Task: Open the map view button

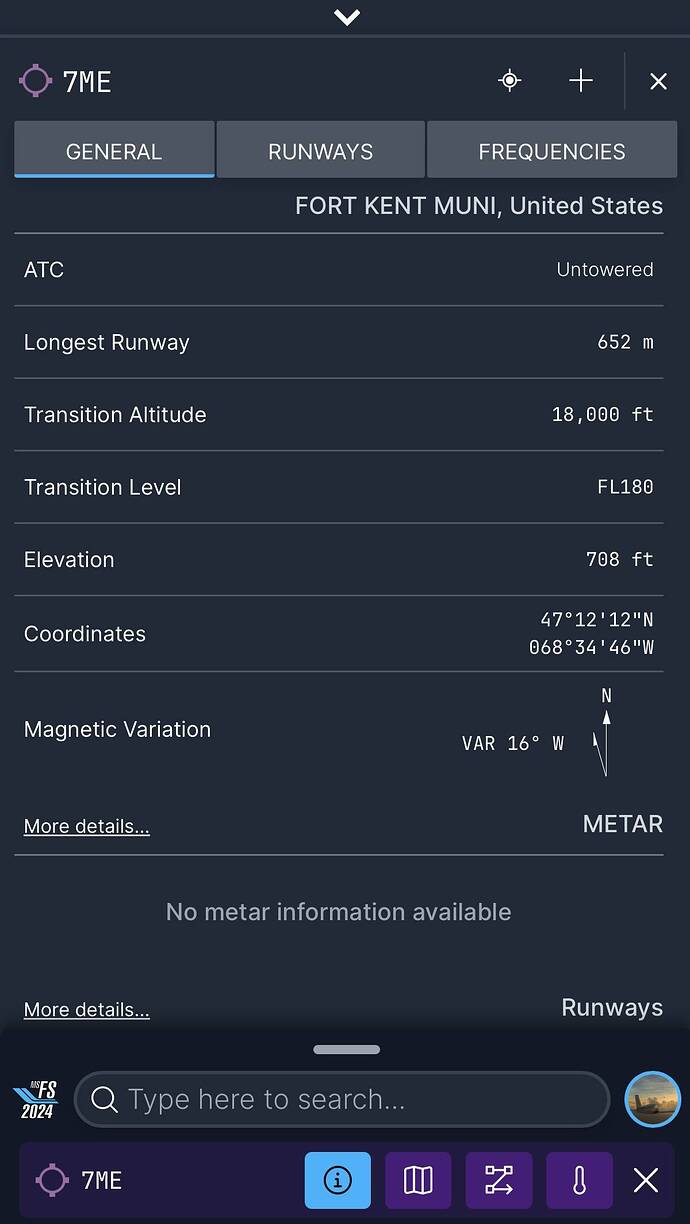Action: click(x=418, y=1180)
